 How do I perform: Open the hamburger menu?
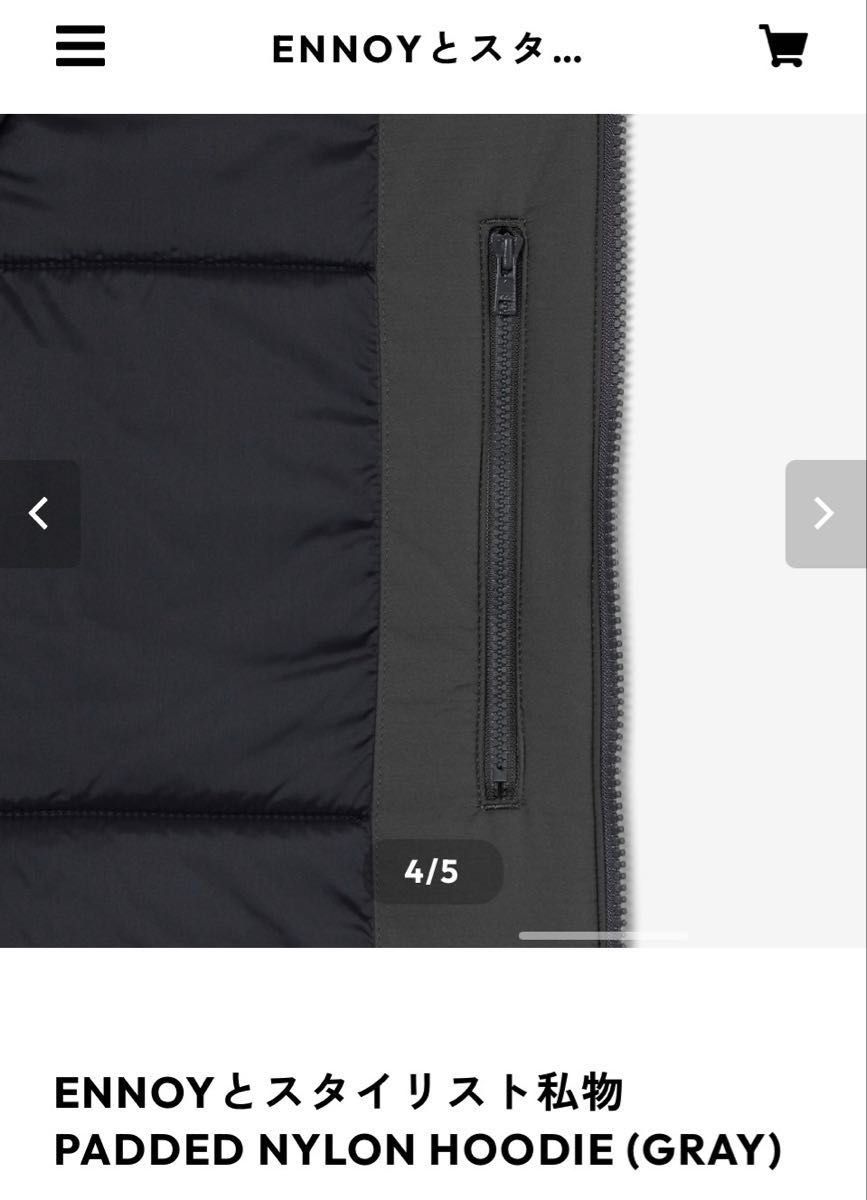[80, 47]
